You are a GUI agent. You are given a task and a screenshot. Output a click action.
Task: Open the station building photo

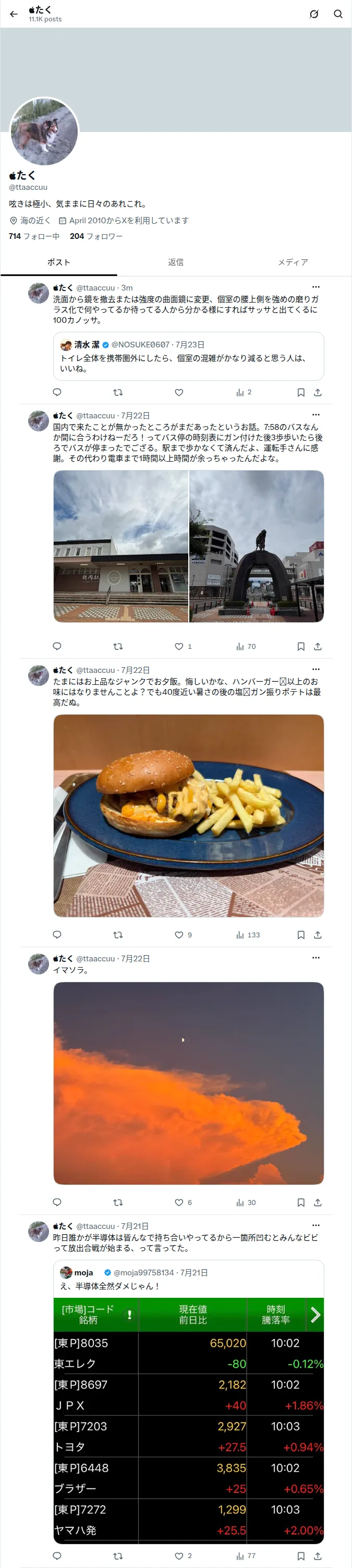click(120, 546)
